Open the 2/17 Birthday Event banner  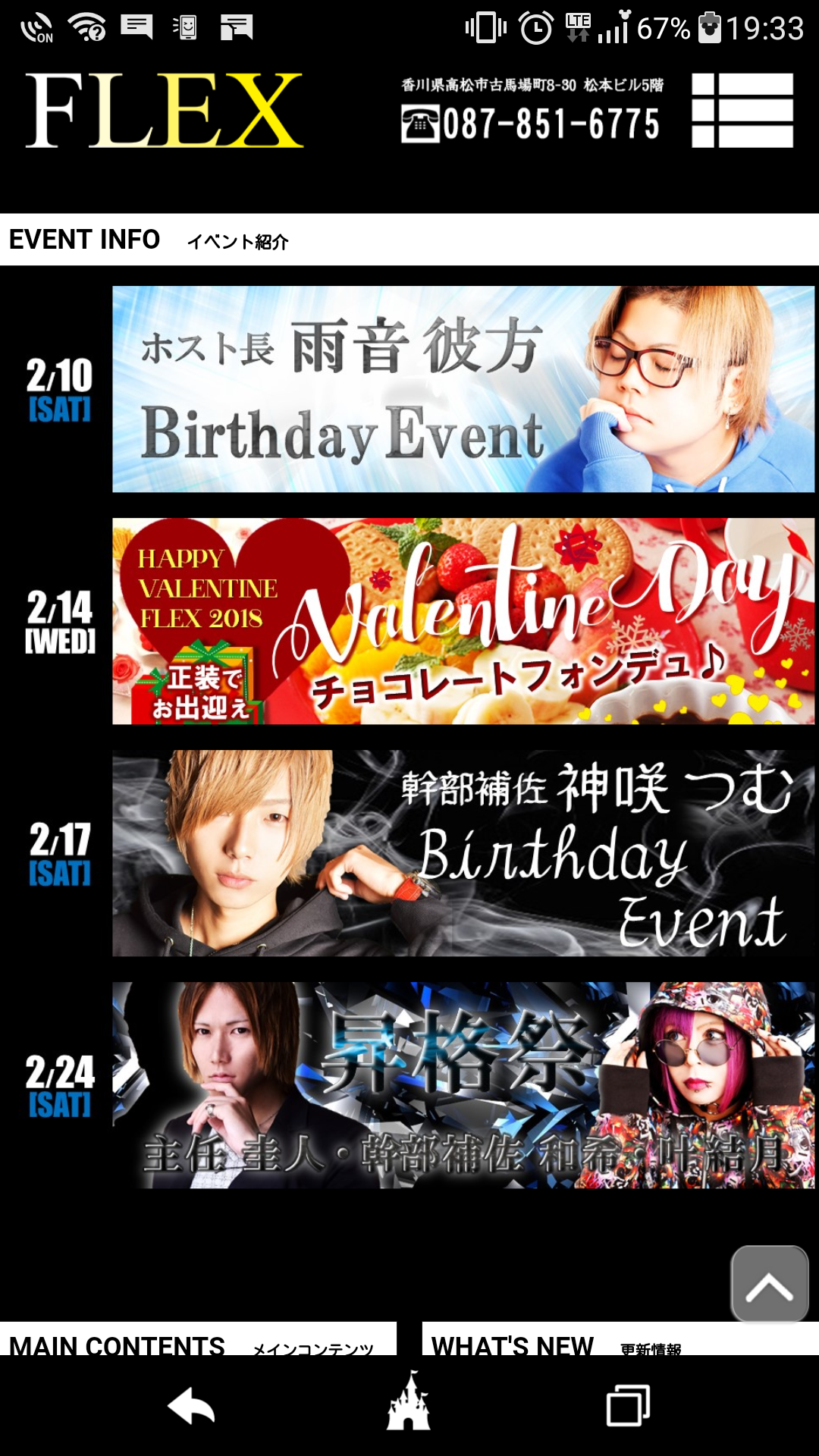point(463,853)
